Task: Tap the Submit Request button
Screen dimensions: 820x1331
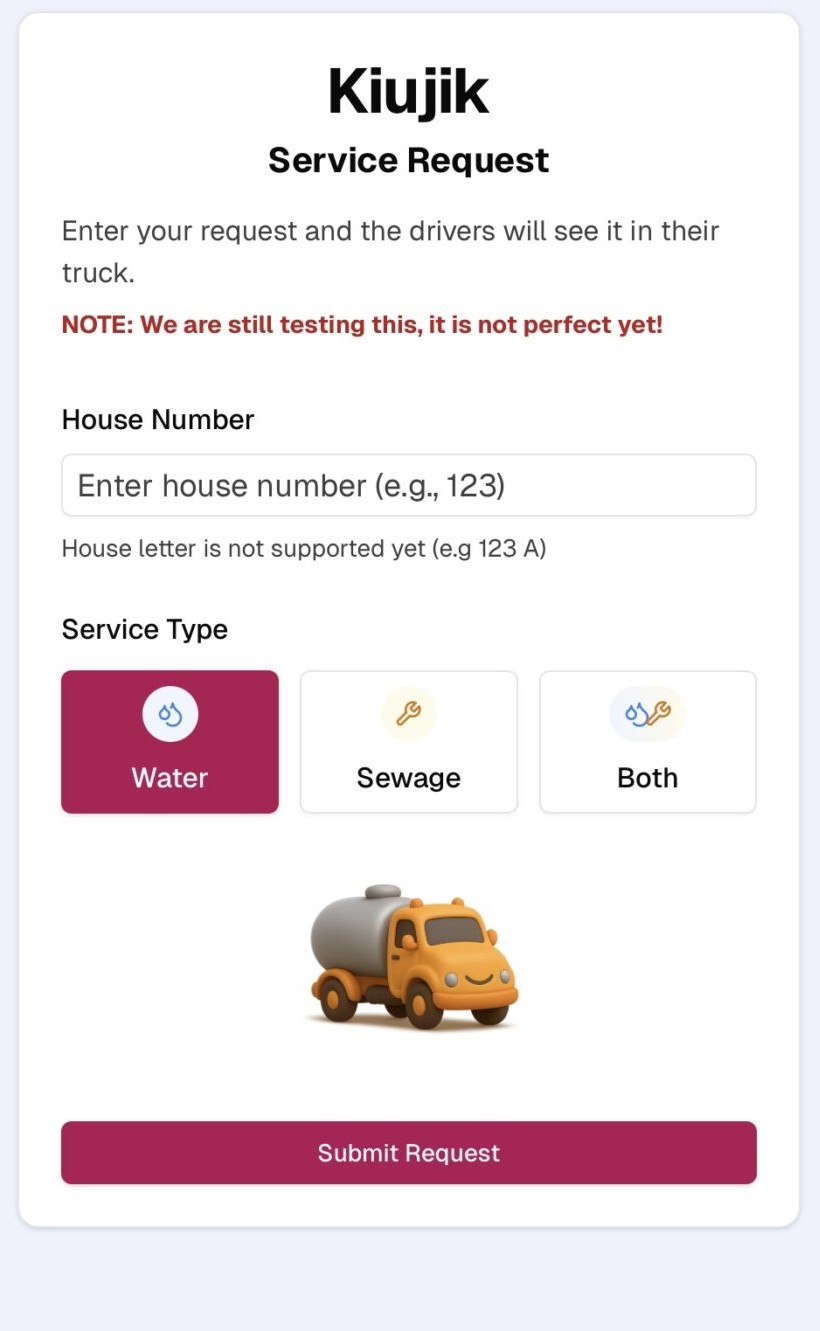Action: click(408, 1153)
